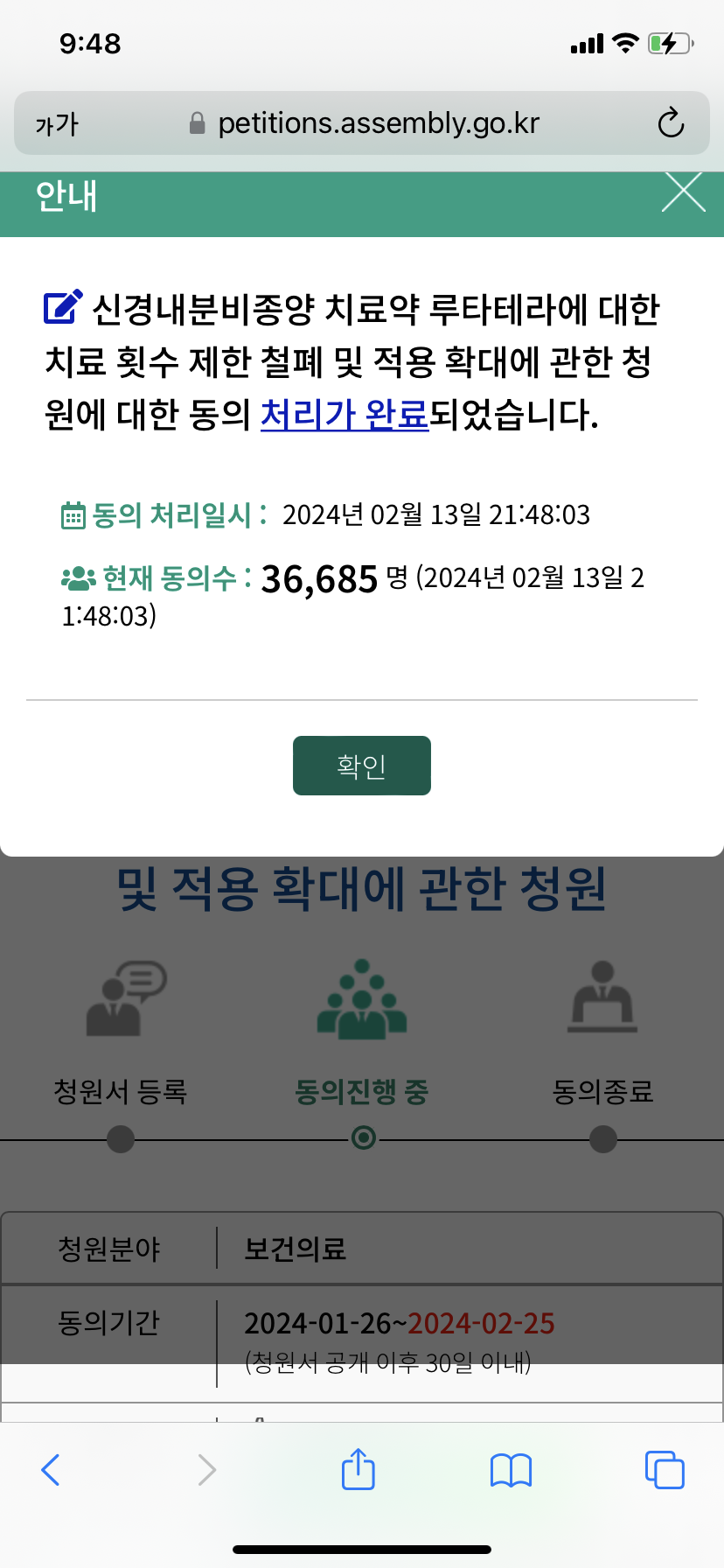Go back to the previous page
The width and height of the screenshot is (724, 1568).
pyautogui.click(x=51, y=1470)
